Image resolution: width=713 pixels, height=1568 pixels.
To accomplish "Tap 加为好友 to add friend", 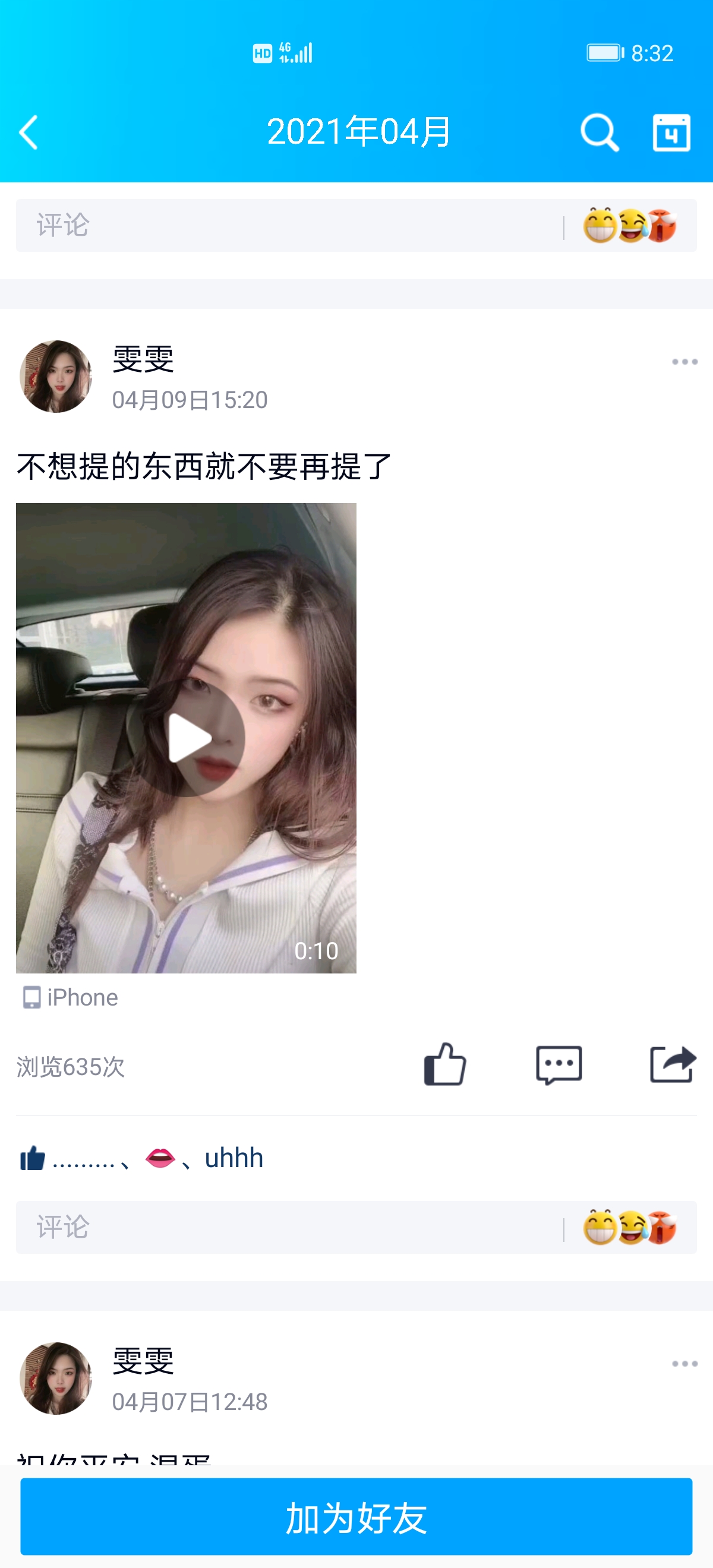I will click(356, 1517).
